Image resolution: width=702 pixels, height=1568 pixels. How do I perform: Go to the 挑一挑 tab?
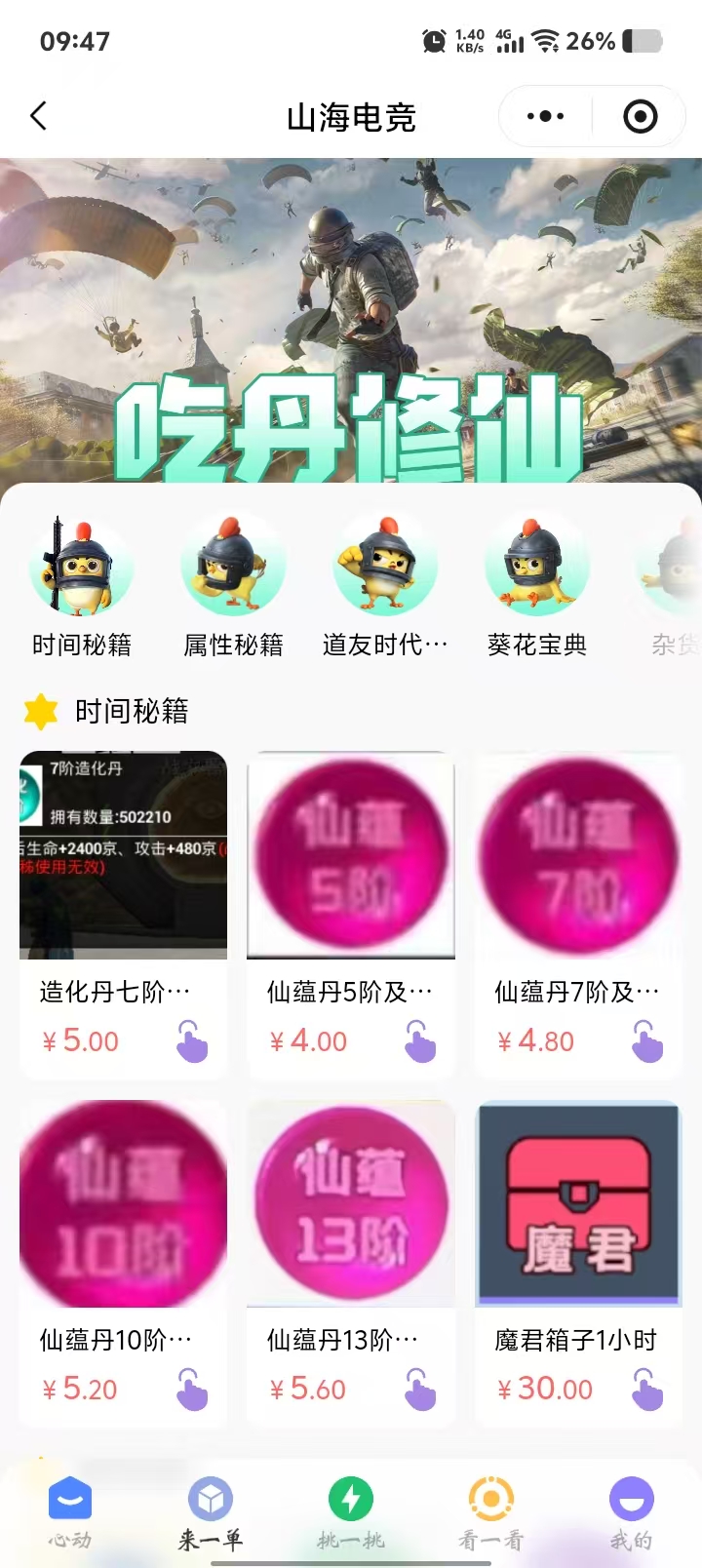(351, 1512)
